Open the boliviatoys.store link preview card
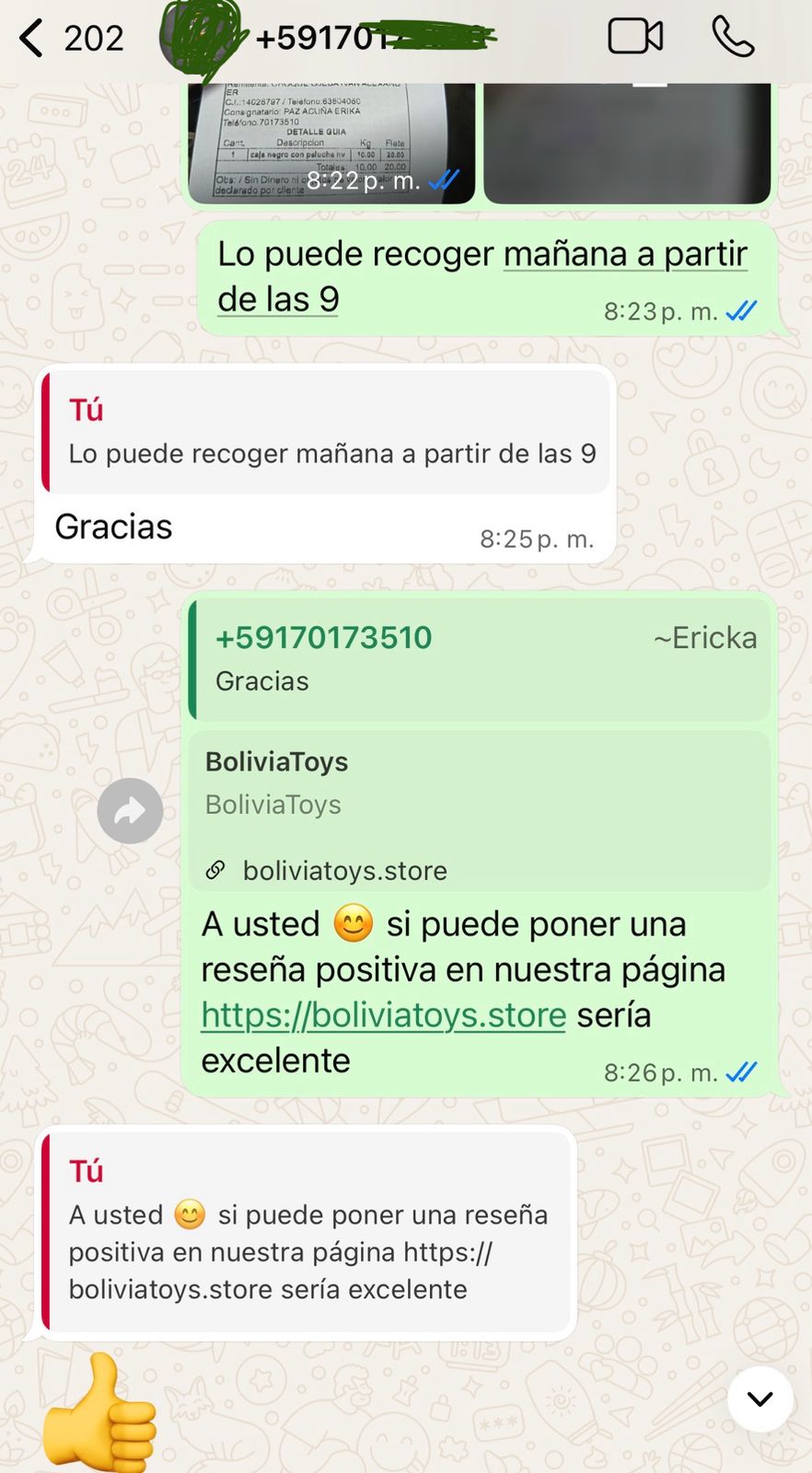 pyautogui.click(x=479, y=810)
